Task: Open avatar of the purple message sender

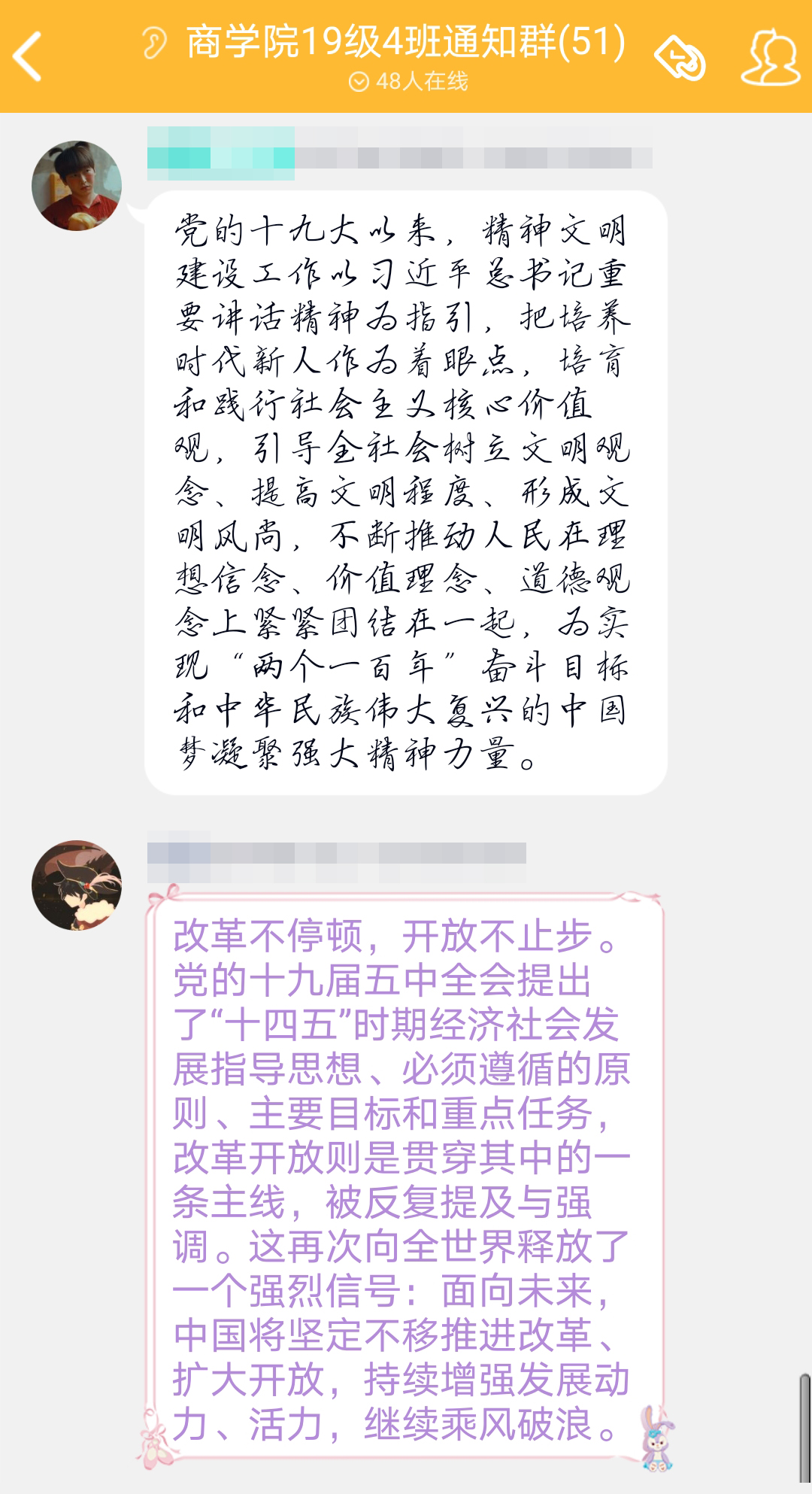Action: point(77,885)
